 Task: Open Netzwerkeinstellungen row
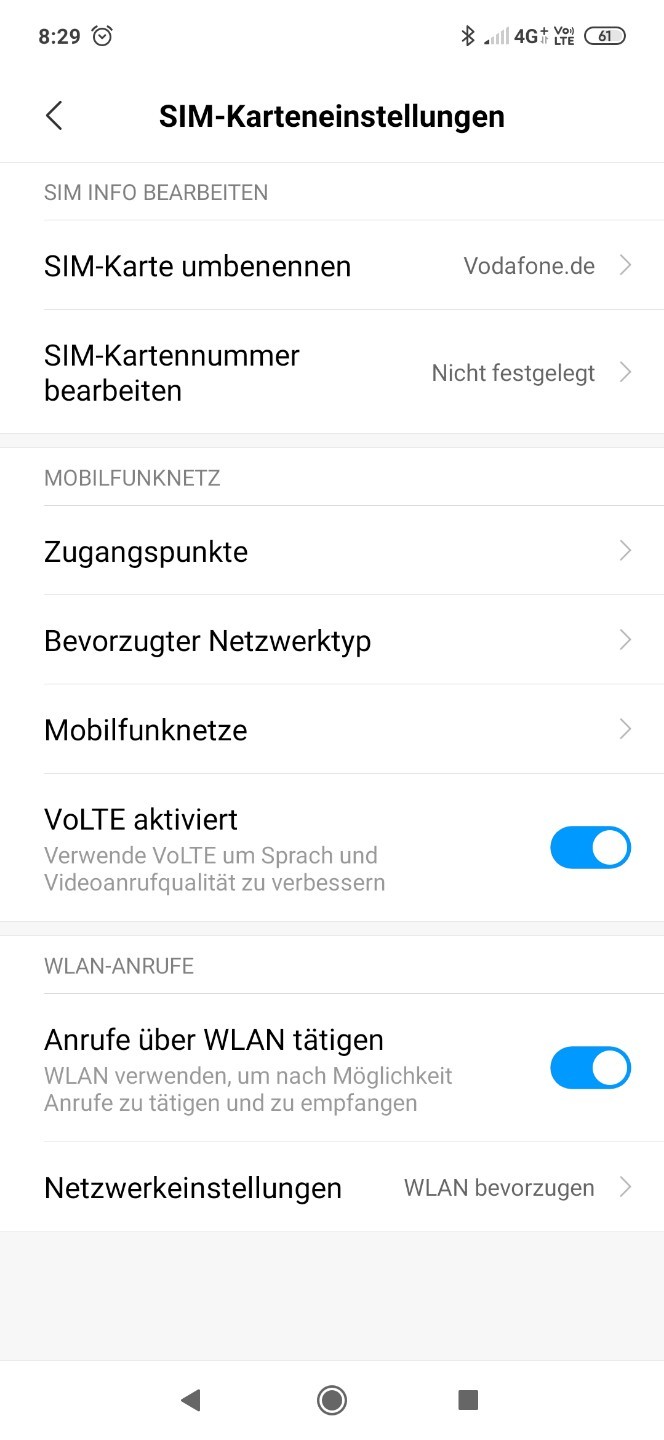tap(332, 1187)
